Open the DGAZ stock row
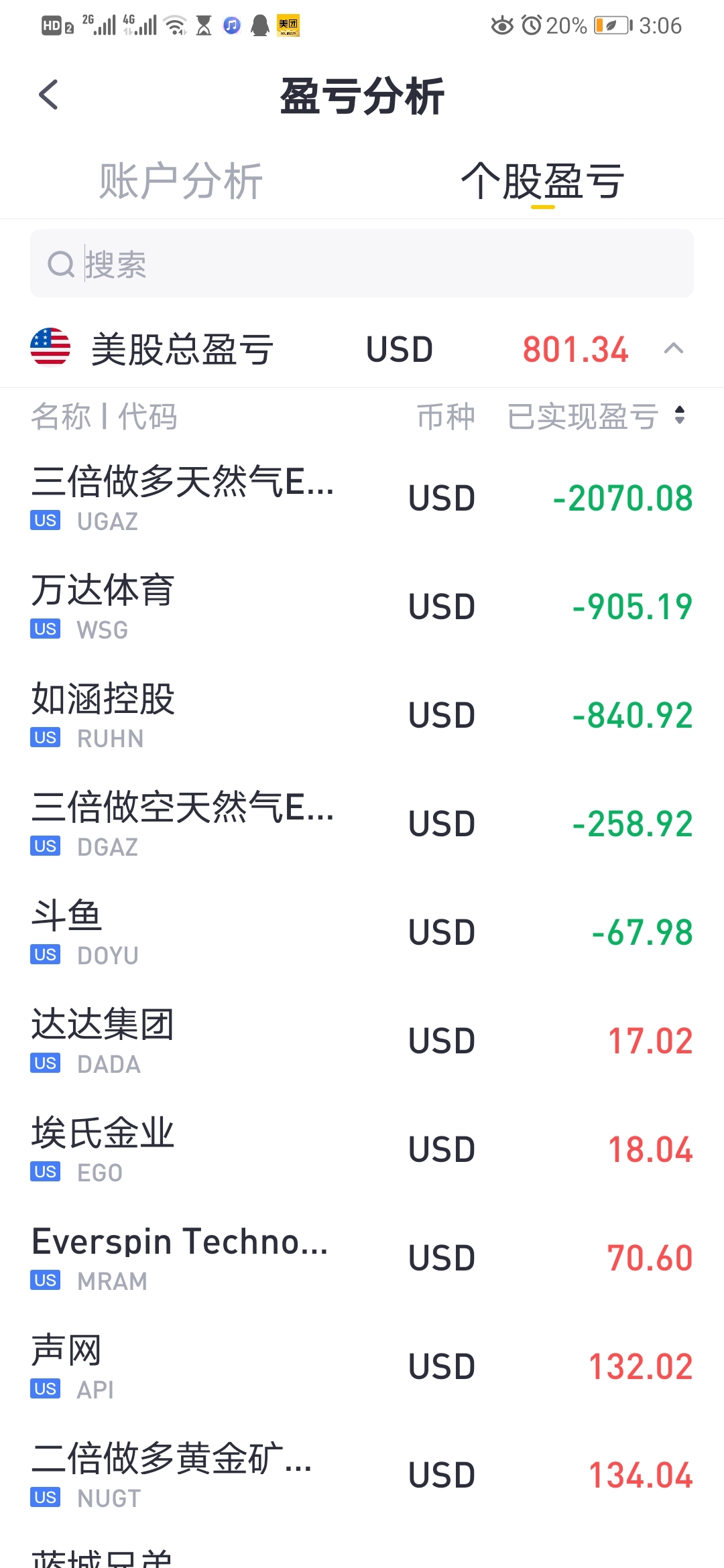This screenshot has height=1568, width=724. 362,824
